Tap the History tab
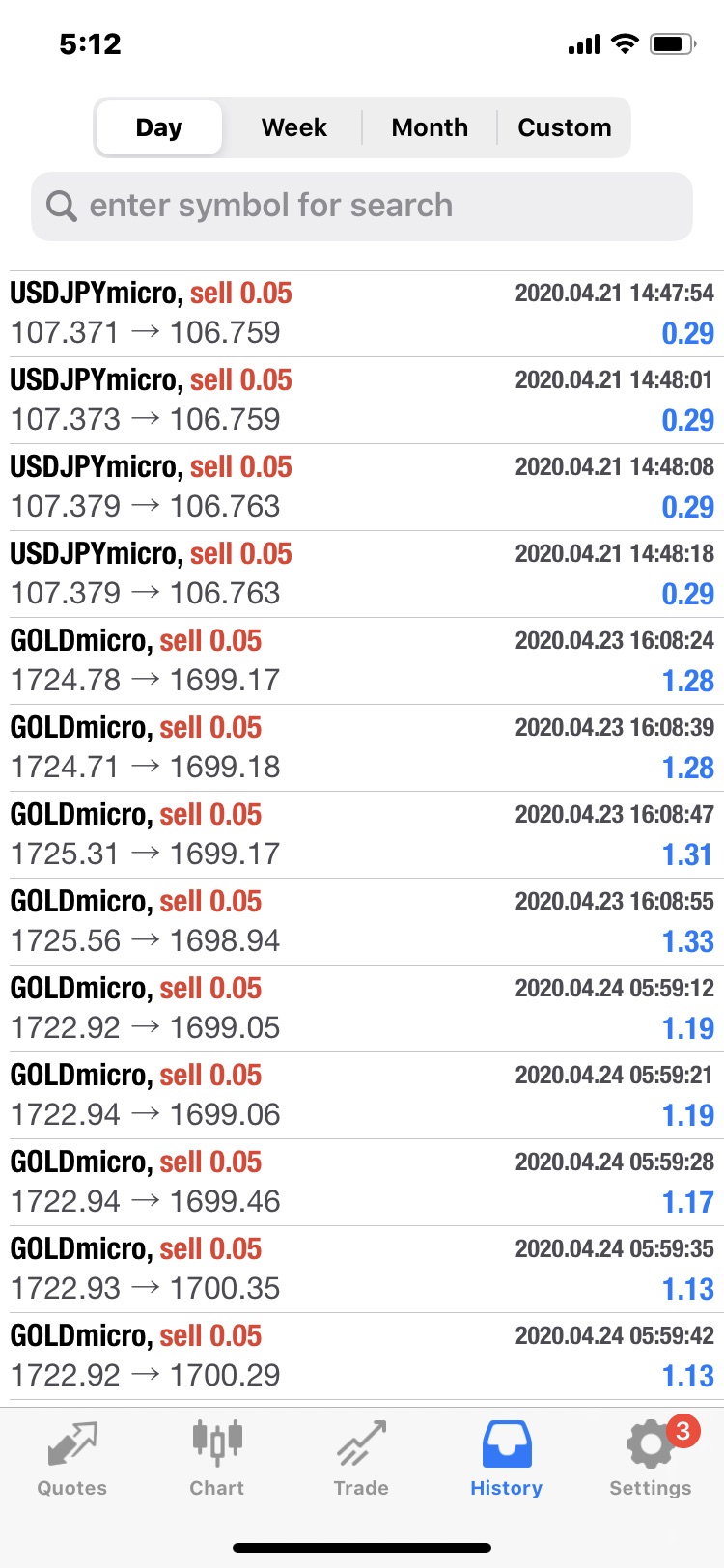This screenshot has height=1568, width=724. point(507,1459)
